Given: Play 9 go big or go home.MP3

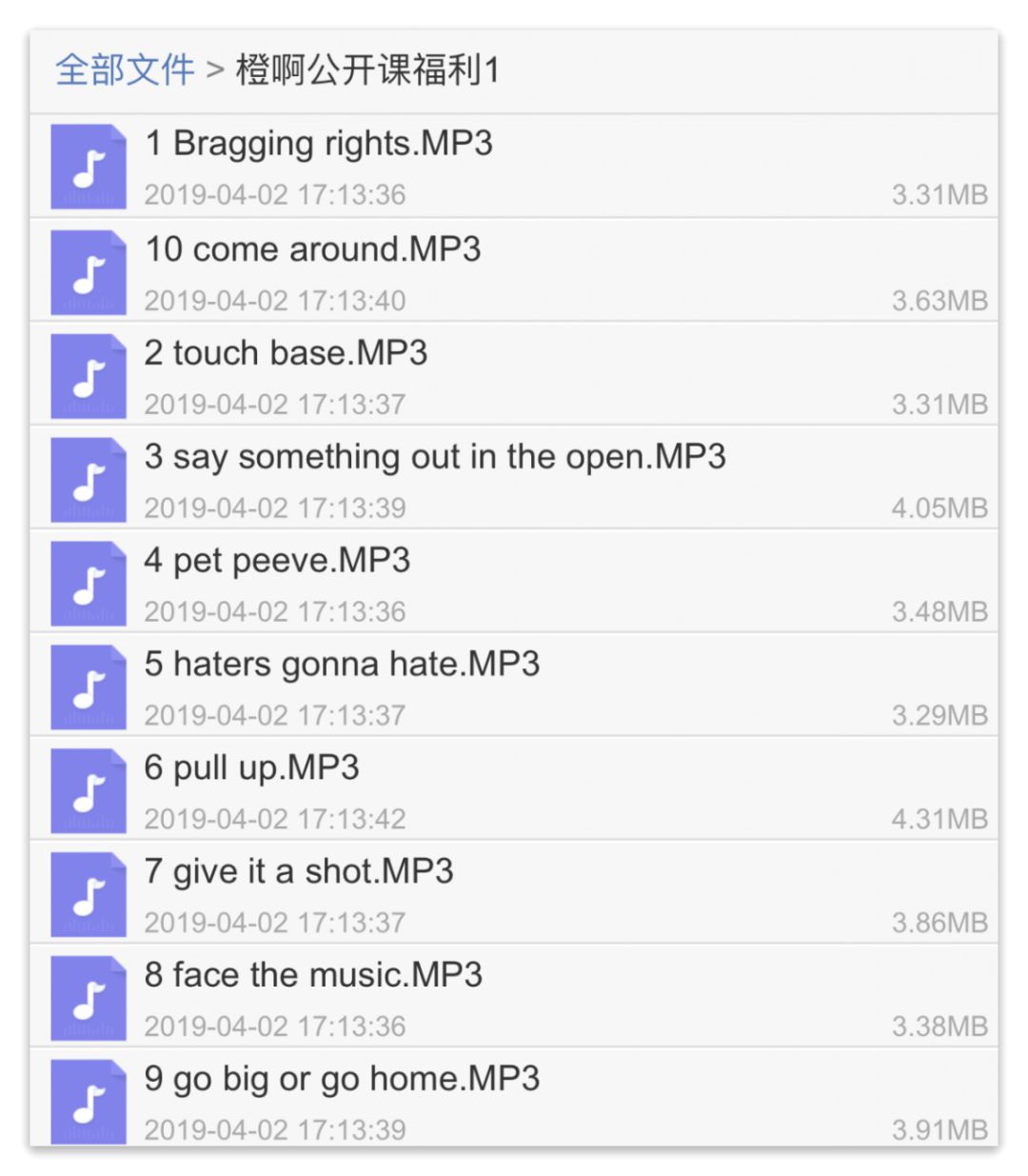Looking at the screenshot, I should click(x=342, y=1080).
